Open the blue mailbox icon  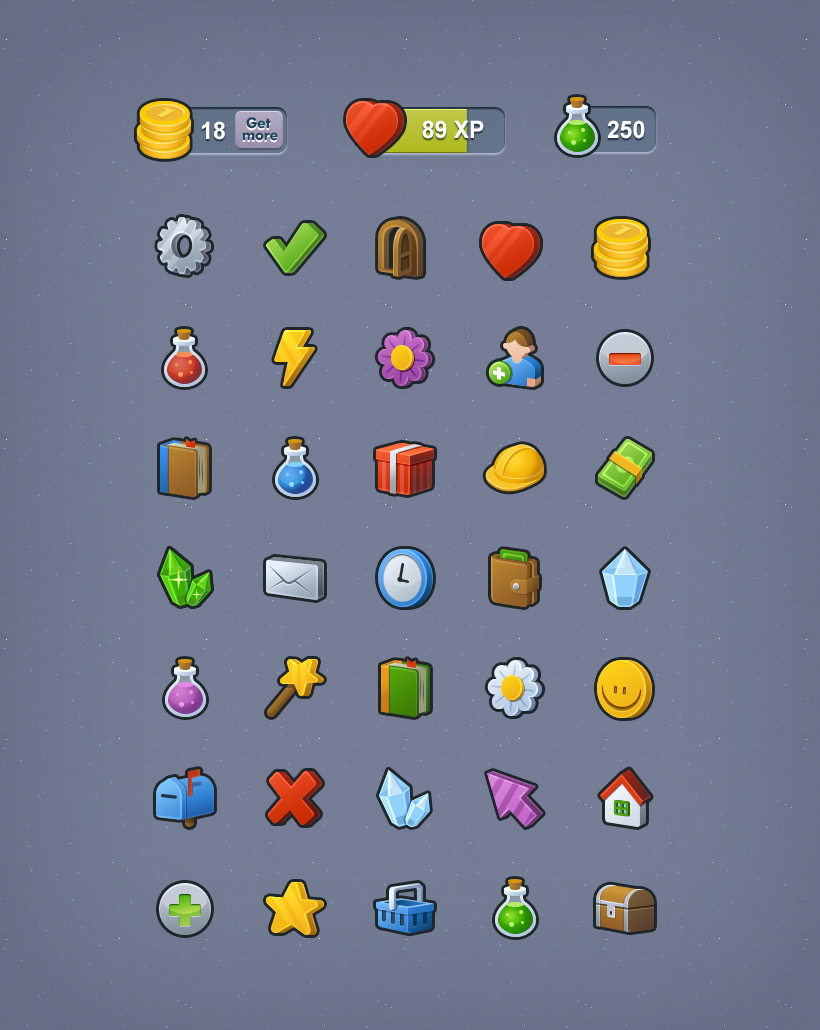click(184, 798)
